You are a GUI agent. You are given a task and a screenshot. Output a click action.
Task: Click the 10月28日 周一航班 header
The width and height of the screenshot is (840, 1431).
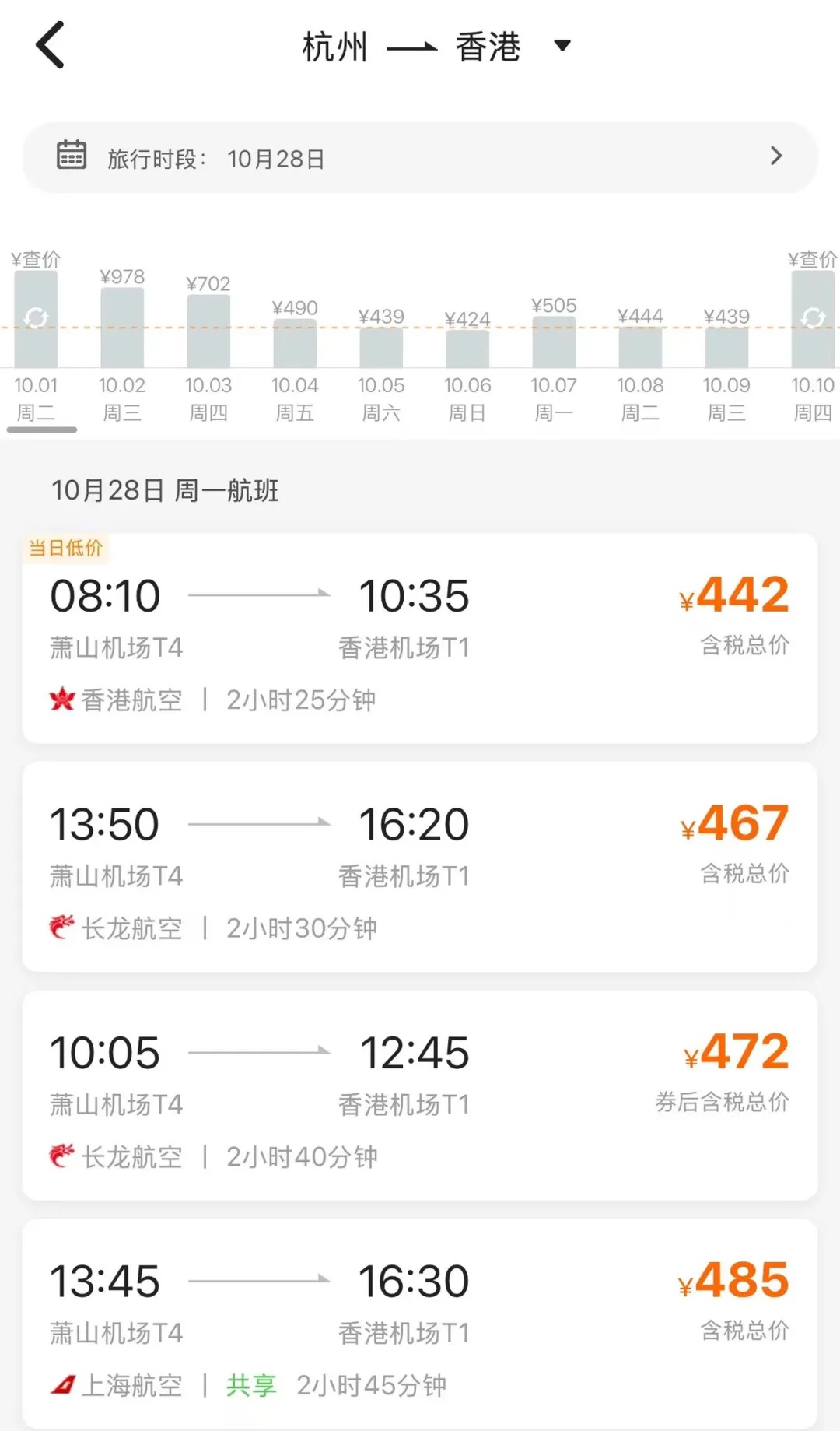(166, 490)
